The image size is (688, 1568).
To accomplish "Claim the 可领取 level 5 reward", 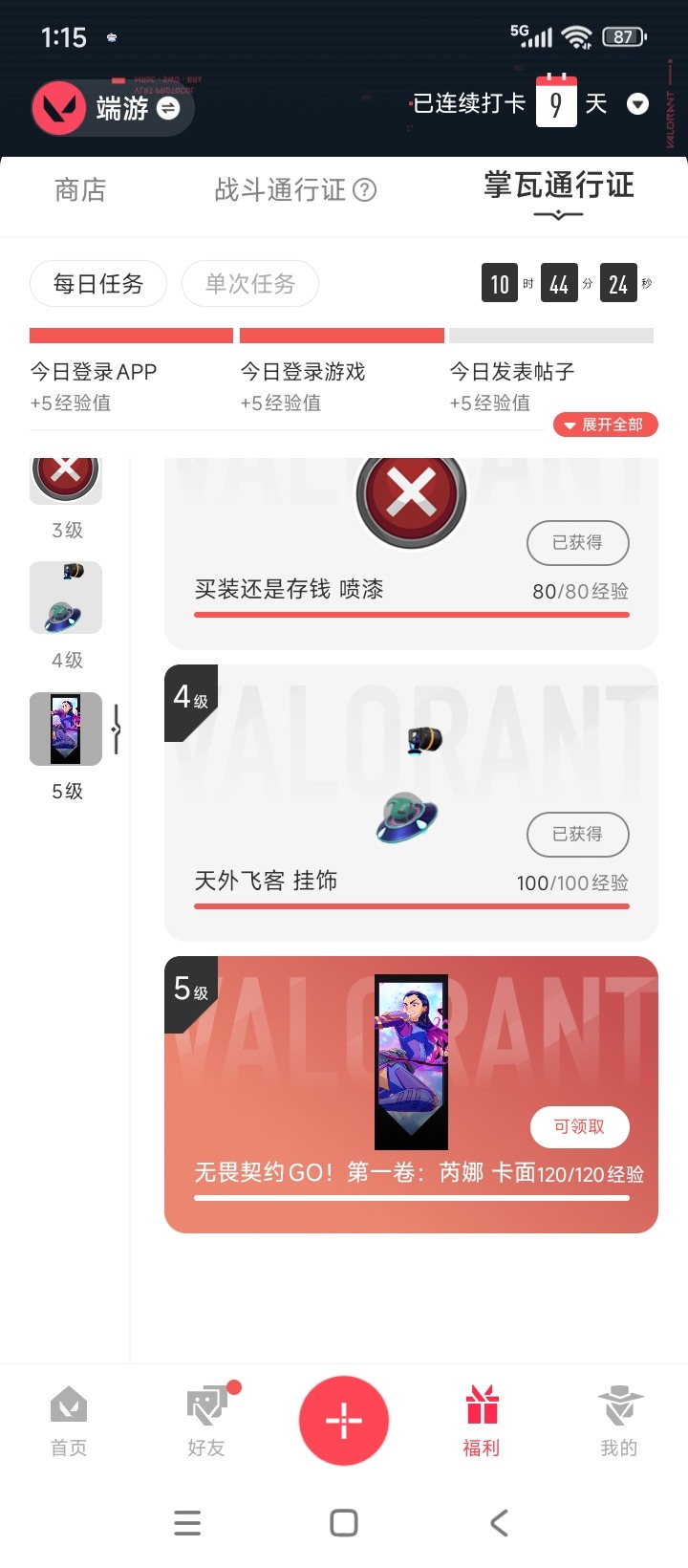I will [x=579, y=1127].
